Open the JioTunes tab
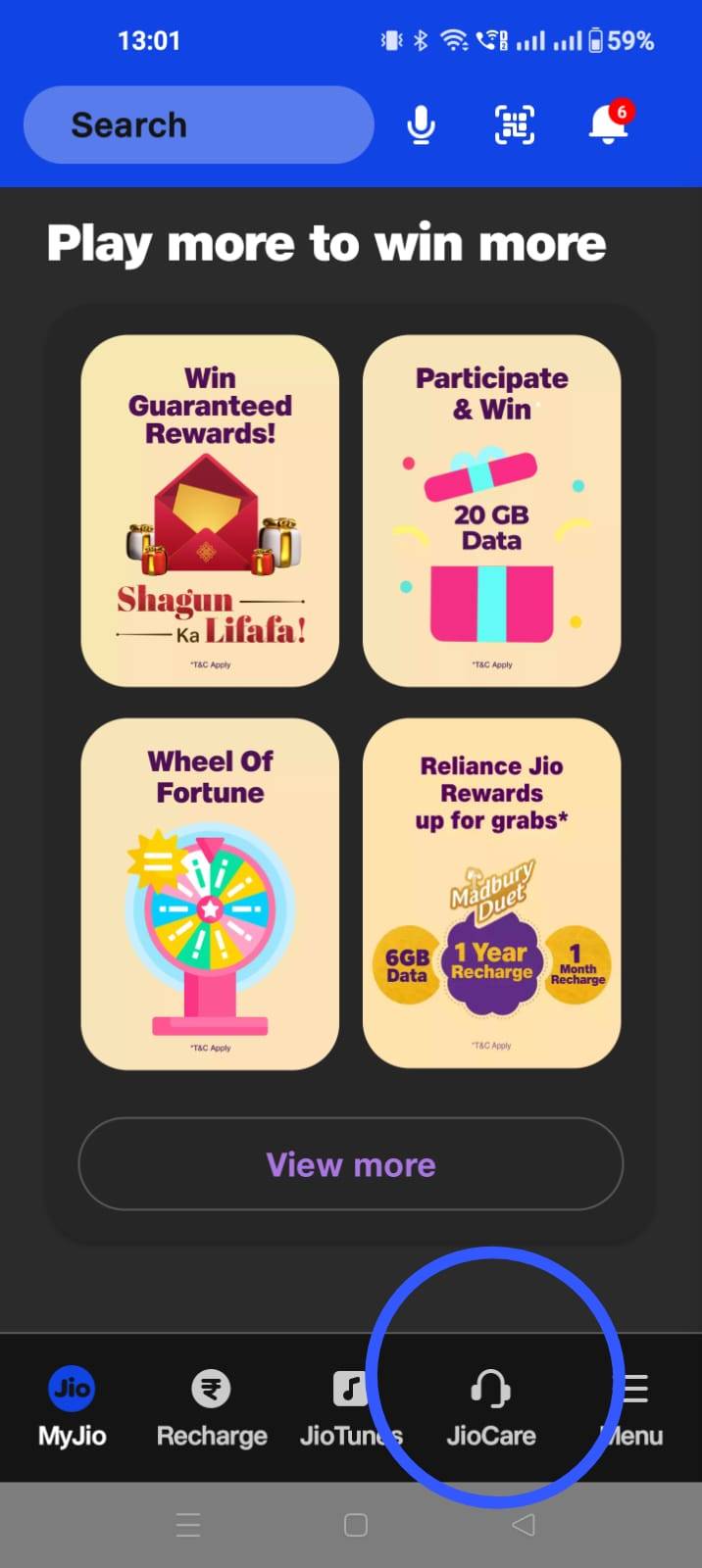The image size is (702, 1568). 350,1407
